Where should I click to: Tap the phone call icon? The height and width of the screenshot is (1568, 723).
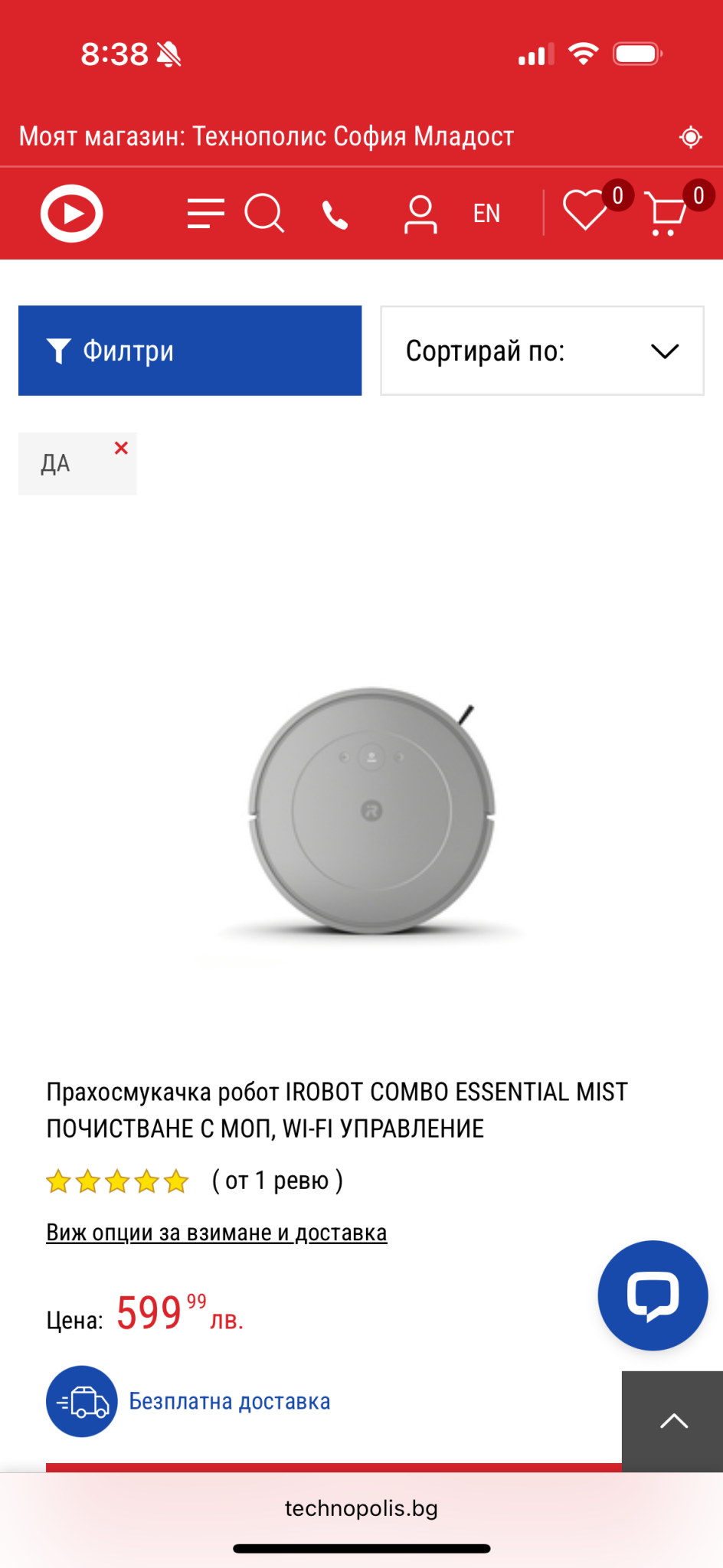(335, 215)
